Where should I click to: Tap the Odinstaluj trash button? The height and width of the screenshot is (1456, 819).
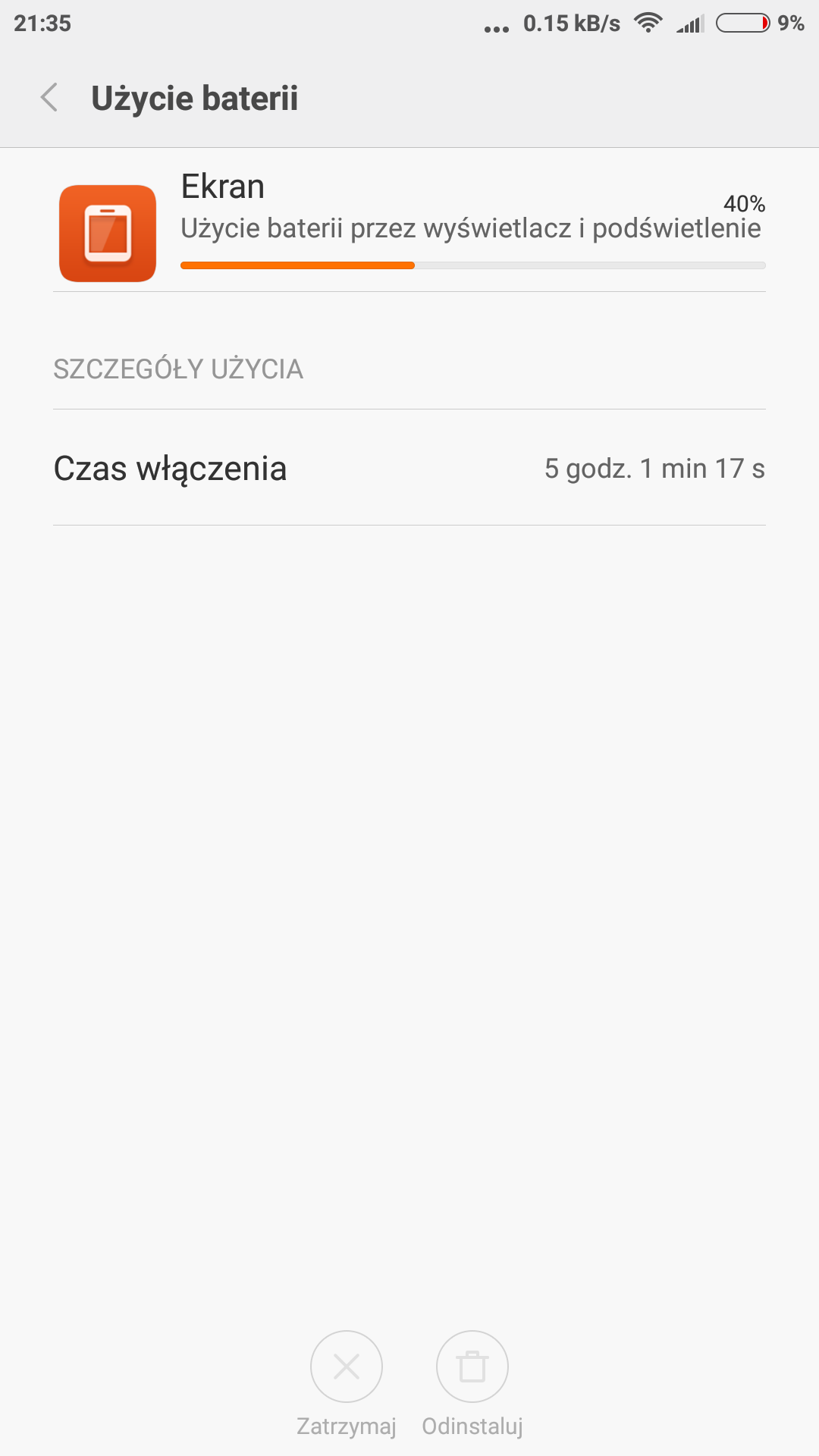[472, 1367]
